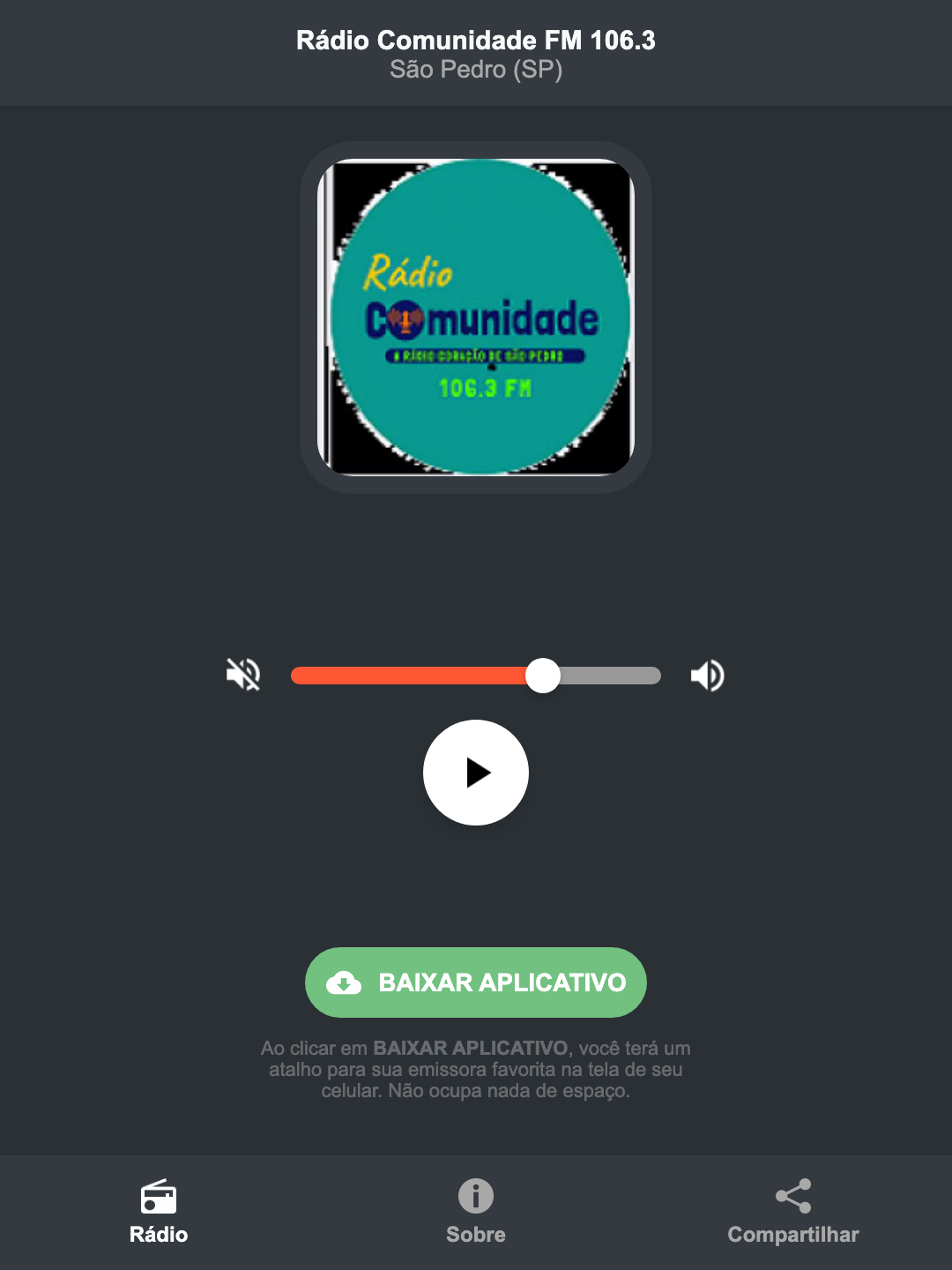Click the station title Rádio Comunidade FM 106.3
952x1270 pixels.
click(475, 40)
